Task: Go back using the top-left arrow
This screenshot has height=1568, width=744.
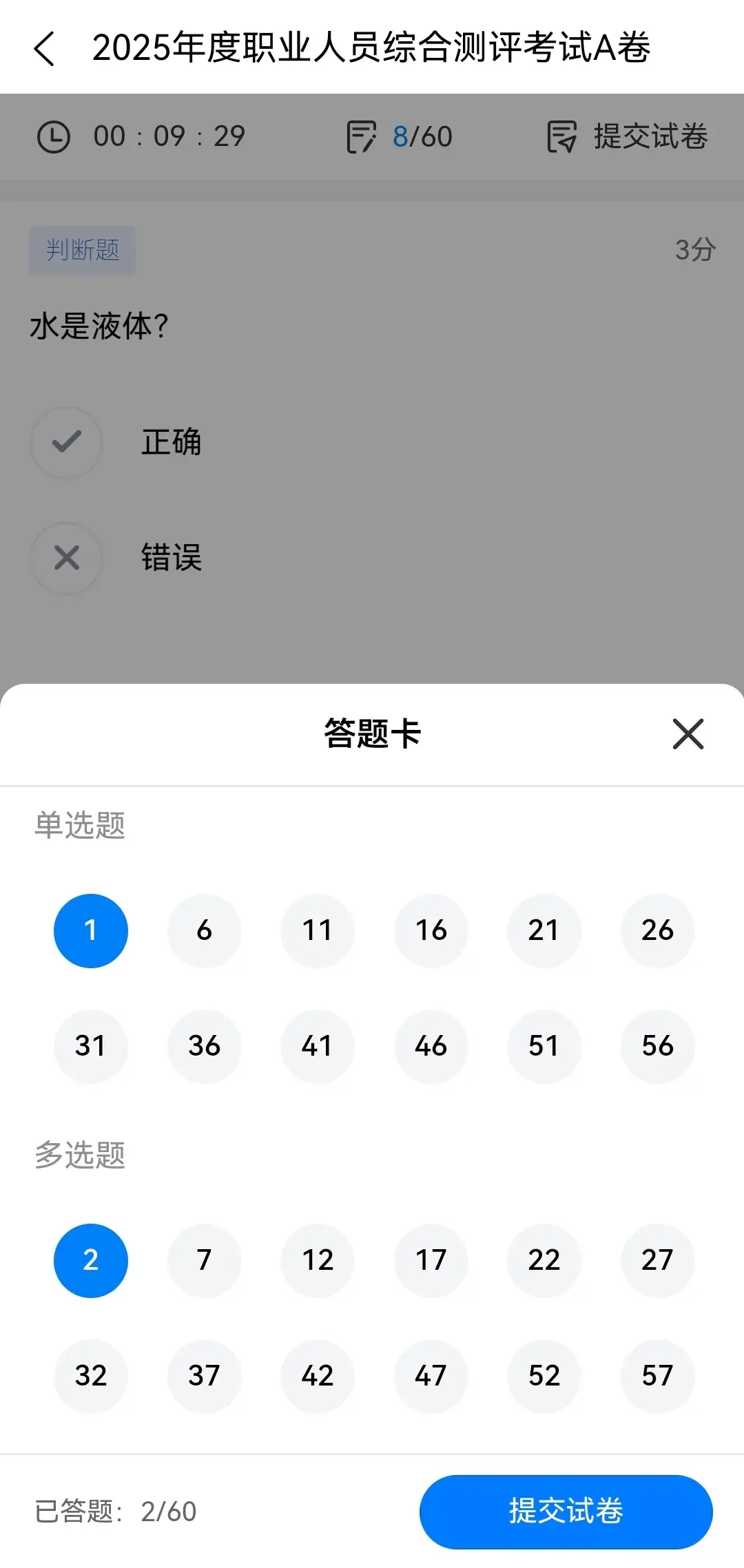Action: click(x=44, y=49)
